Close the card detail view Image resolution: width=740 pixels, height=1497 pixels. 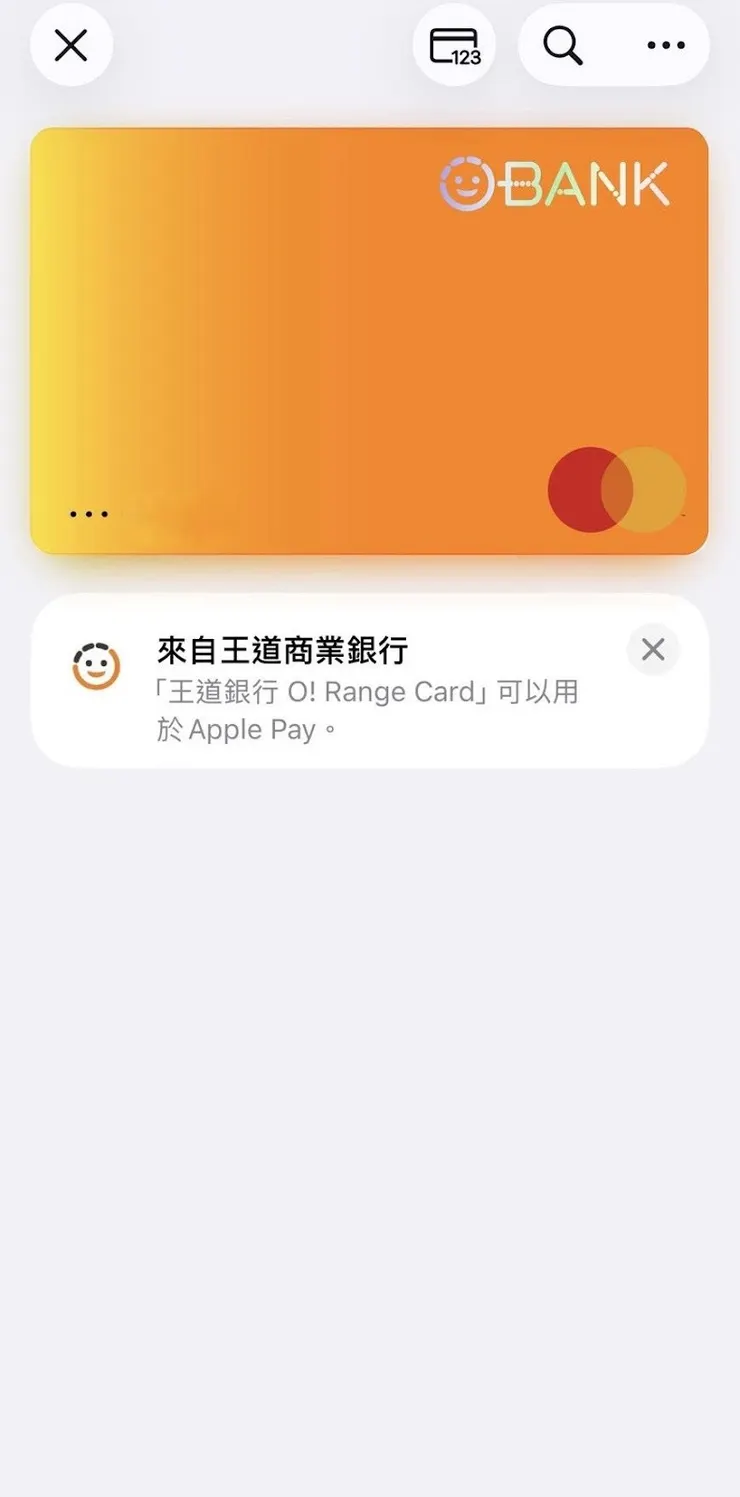70,45
